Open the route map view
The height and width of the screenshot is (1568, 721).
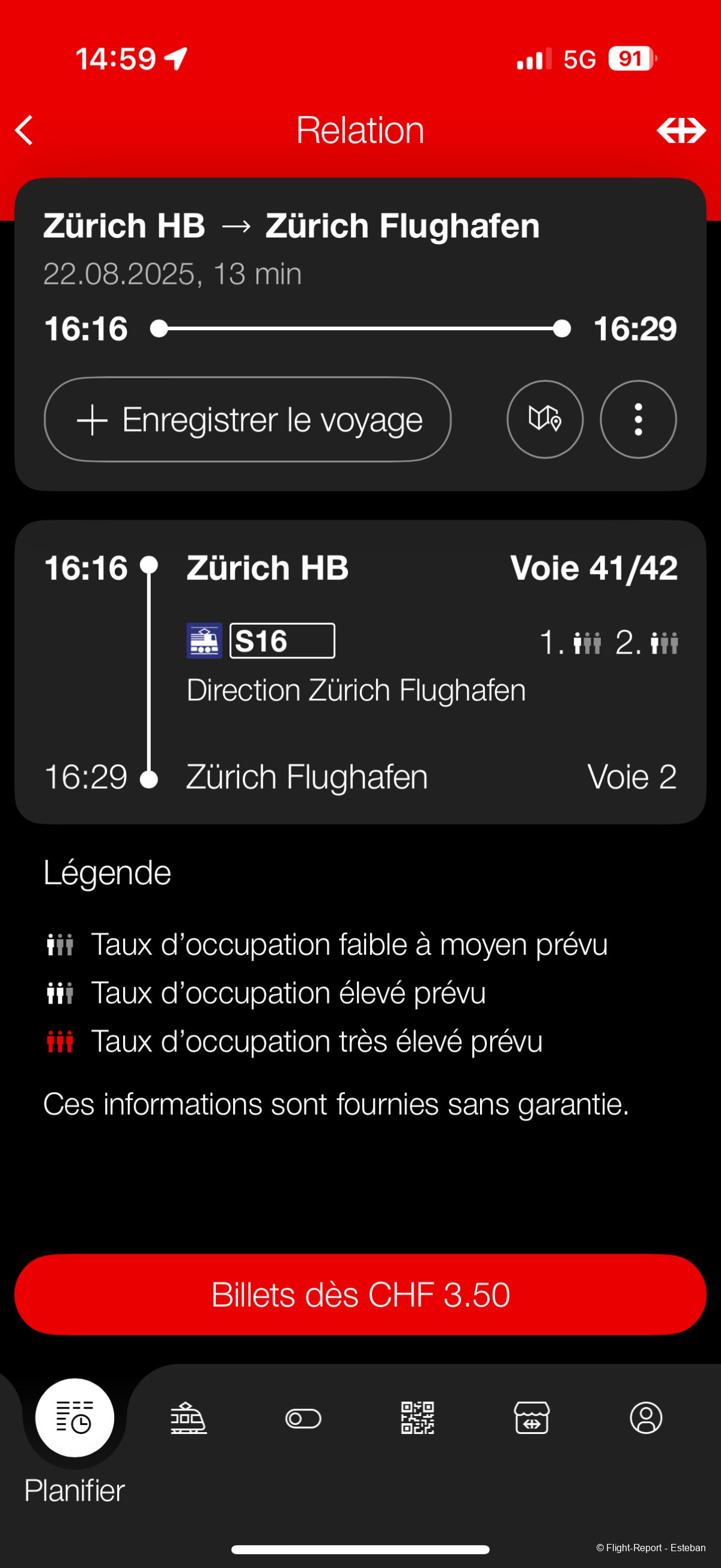(x=544, y=420)
